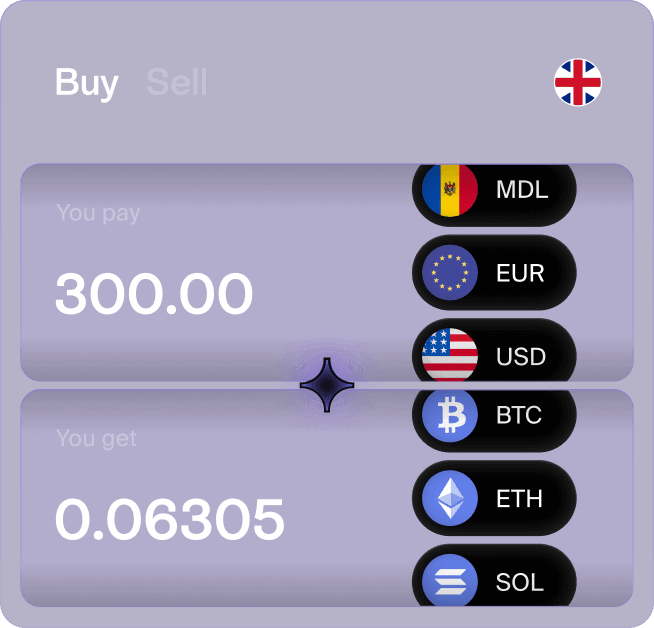Viewport: 654px width, 628px height.
Task: Select EUR currency option
Action: 494,272
